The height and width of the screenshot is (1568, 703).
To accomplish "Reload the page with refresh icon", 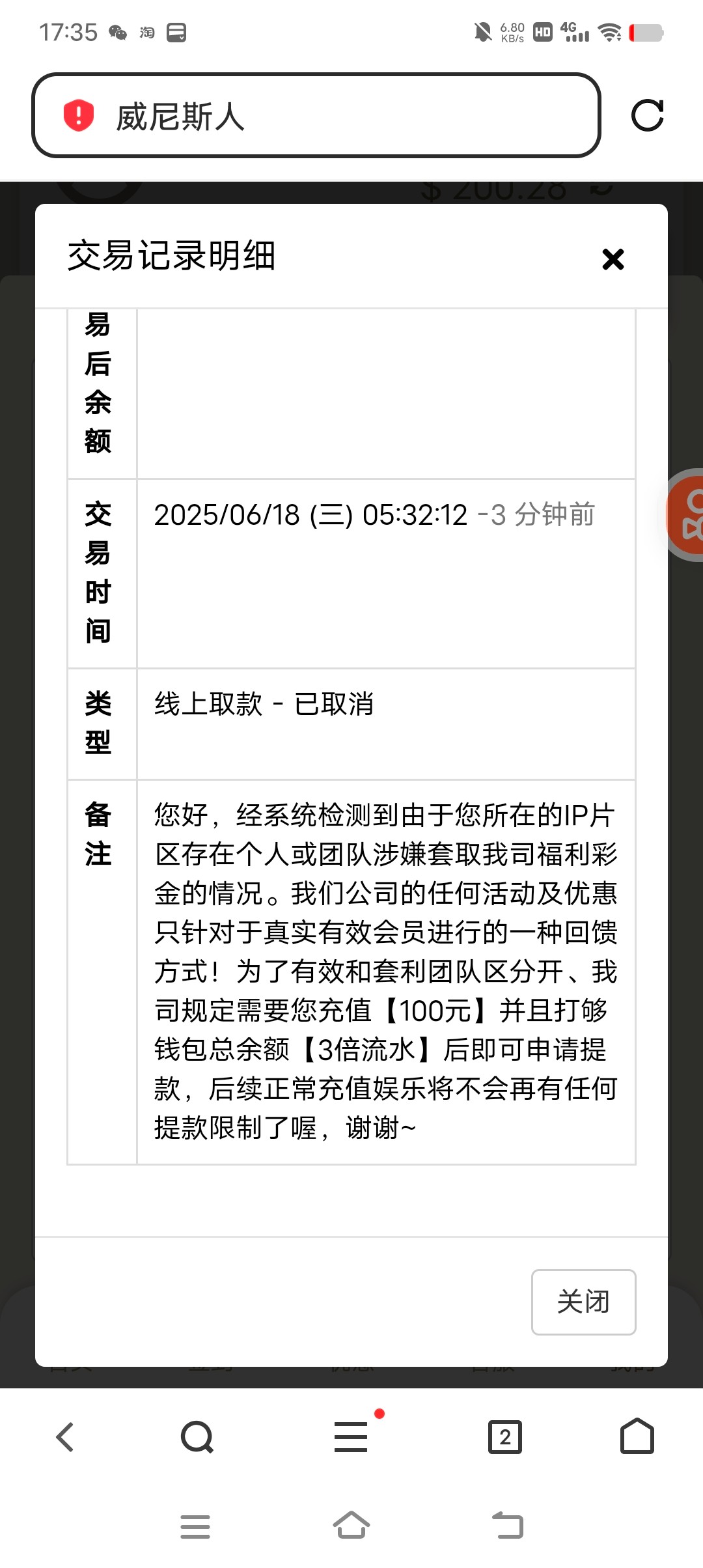I will (x=647, y=116).
